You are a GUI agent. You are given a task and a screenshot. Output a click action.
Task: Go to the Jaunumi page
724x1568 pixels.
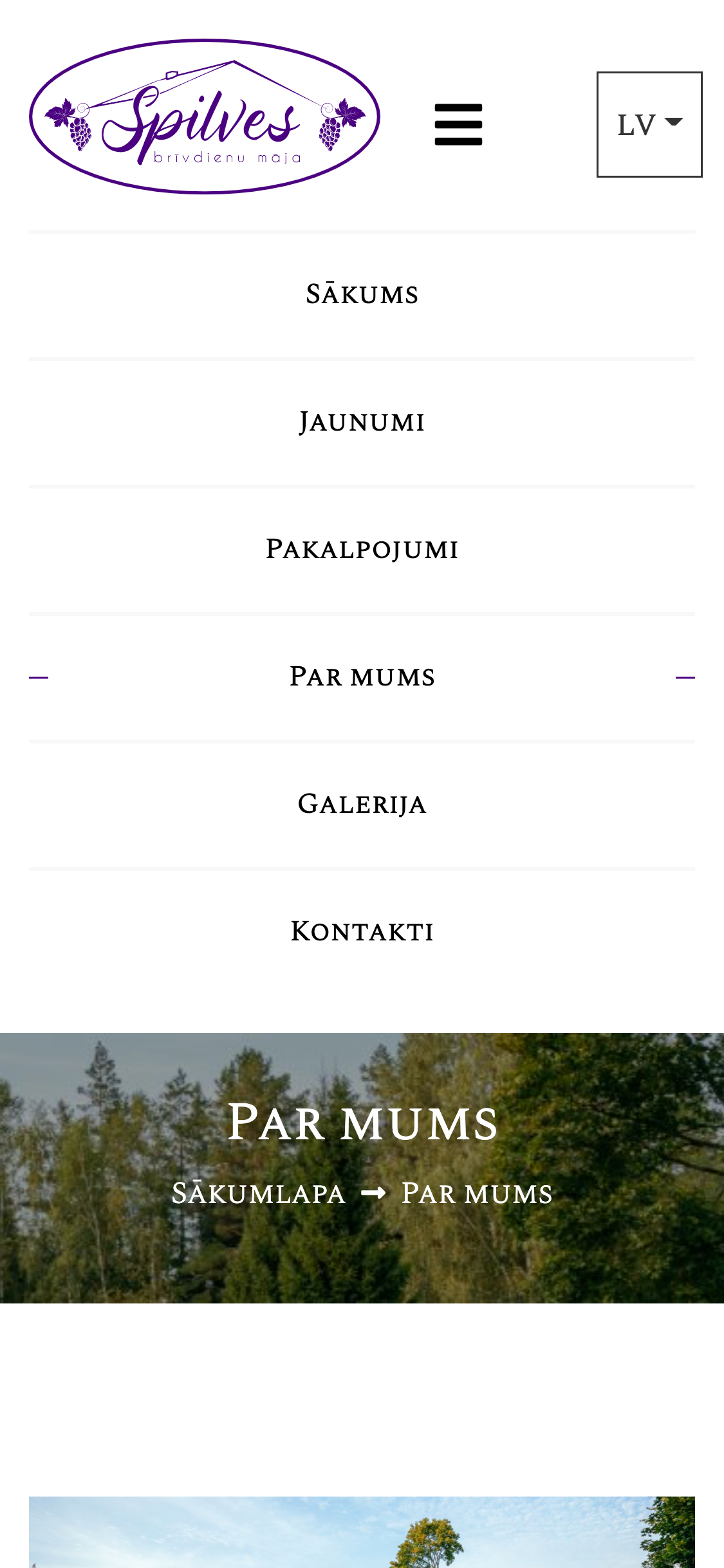click(x=362, y=422)
